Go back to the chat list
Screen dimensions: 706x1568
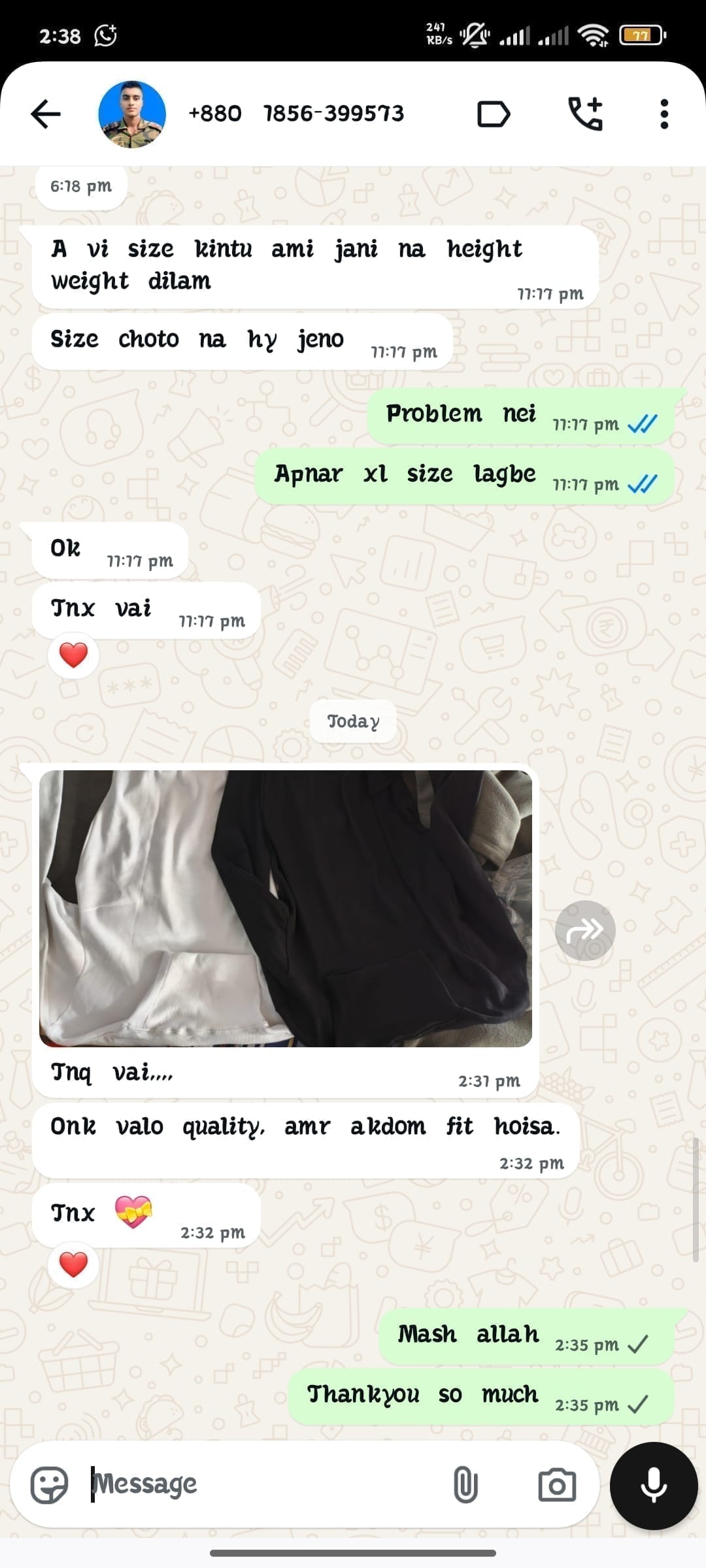46,114
